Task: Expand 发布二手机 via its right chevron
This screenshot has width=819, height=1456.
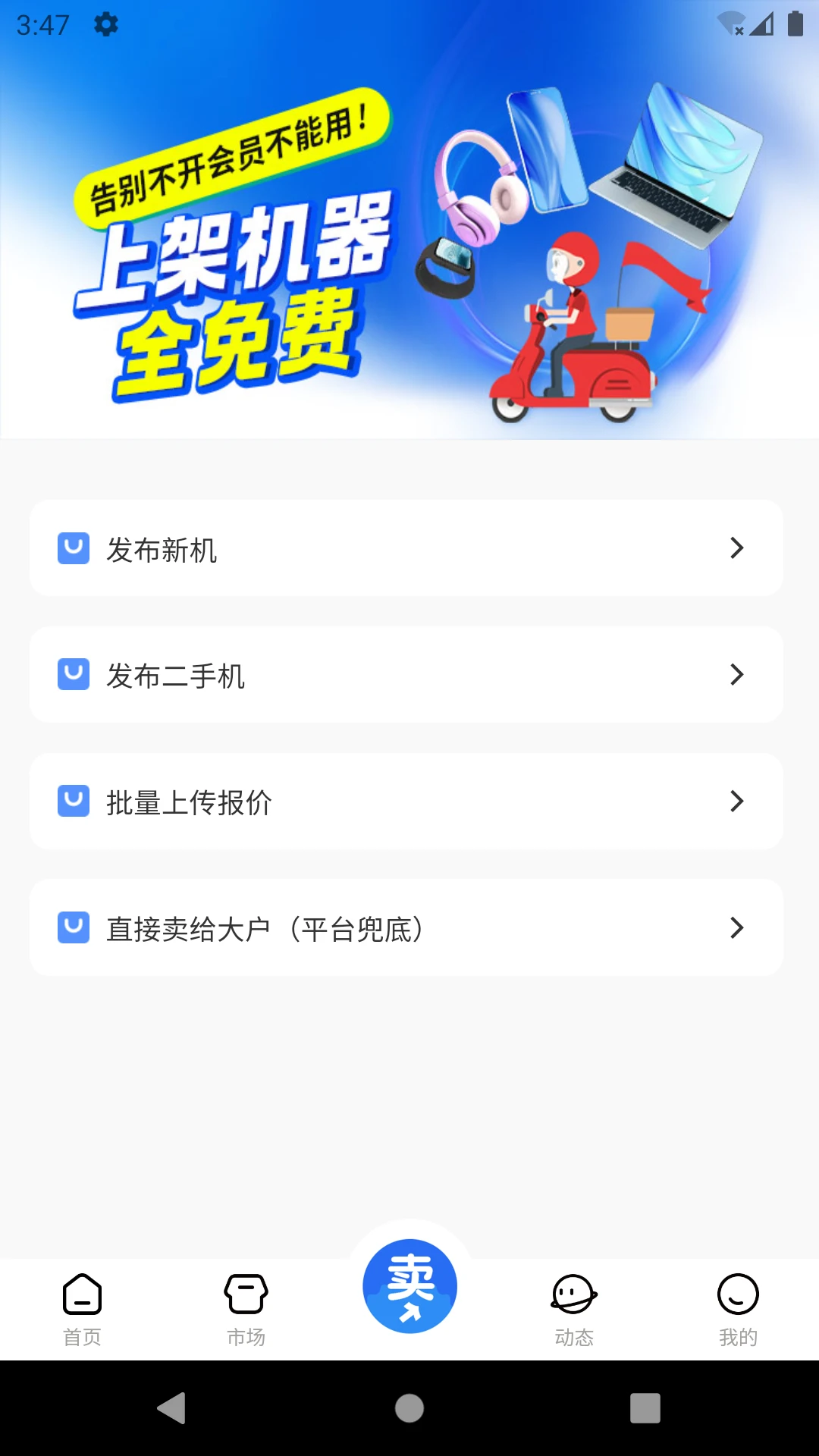Action: point(736,674)
